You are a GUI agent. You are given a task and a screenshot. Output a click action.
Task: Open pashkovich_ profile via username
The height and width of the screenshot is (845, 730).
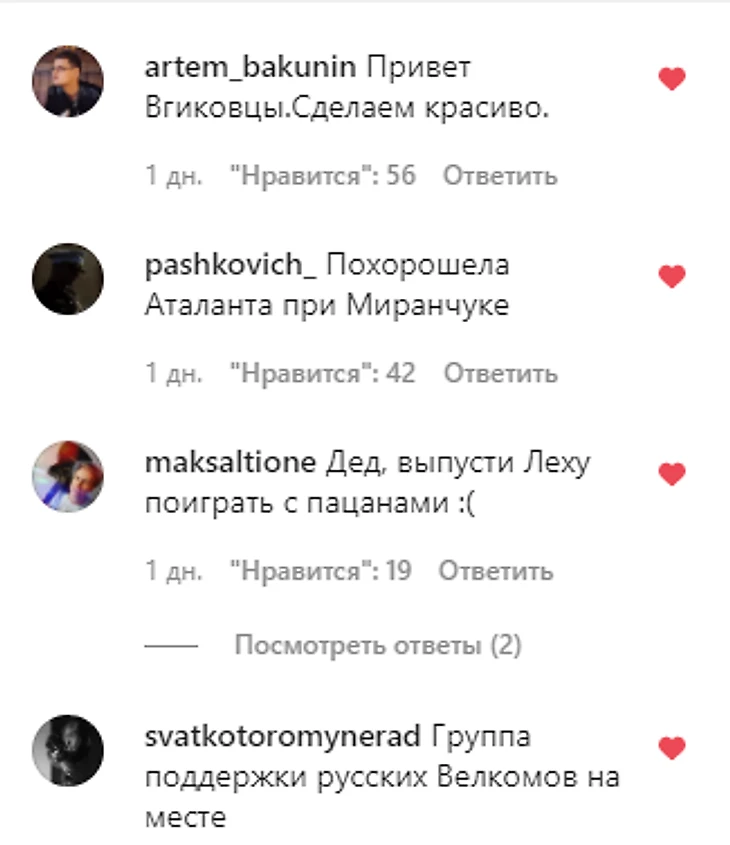(x=231, y=266)
